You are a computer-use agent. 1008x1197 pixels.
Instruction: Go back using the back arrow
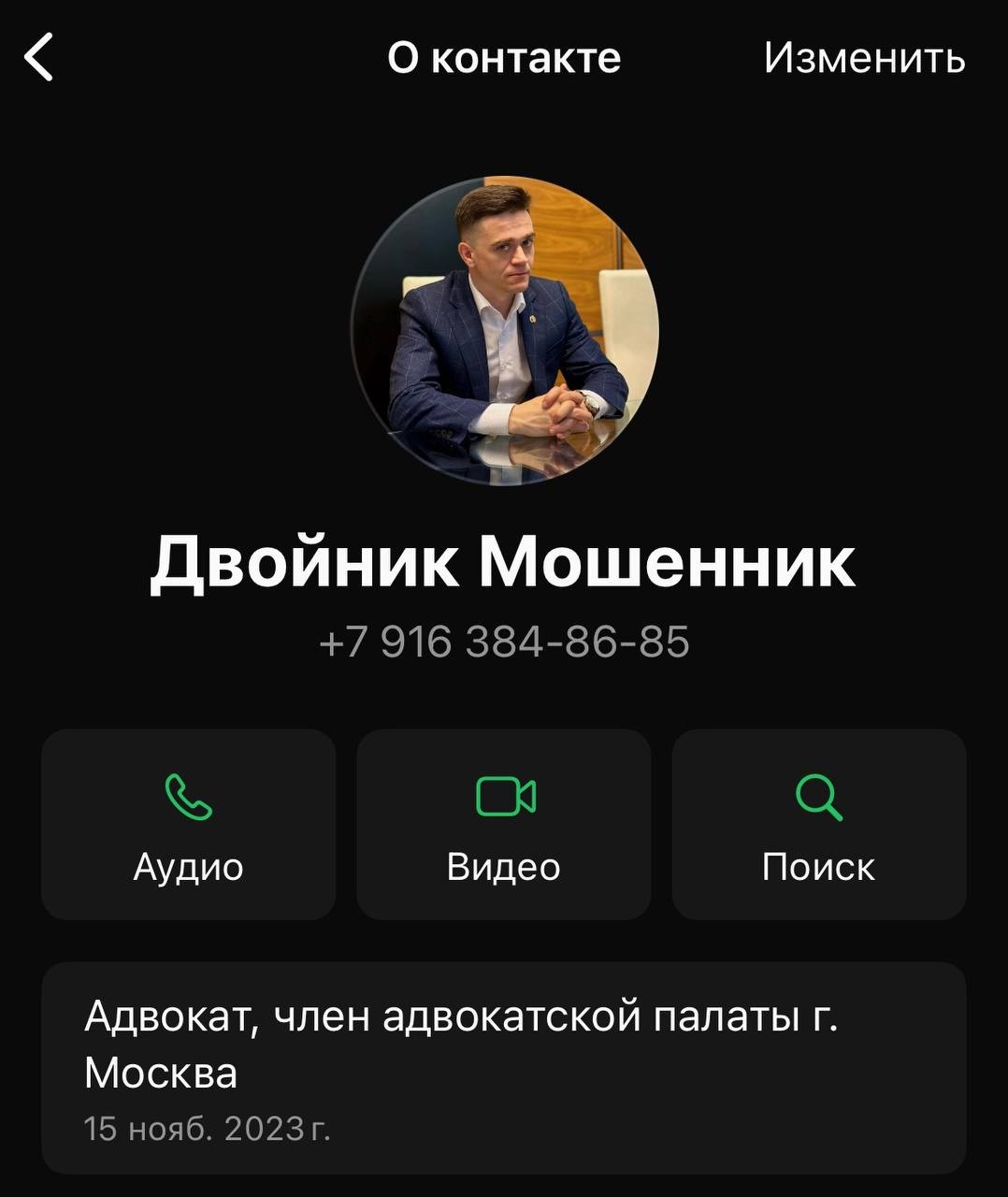[x=39, y=58]
